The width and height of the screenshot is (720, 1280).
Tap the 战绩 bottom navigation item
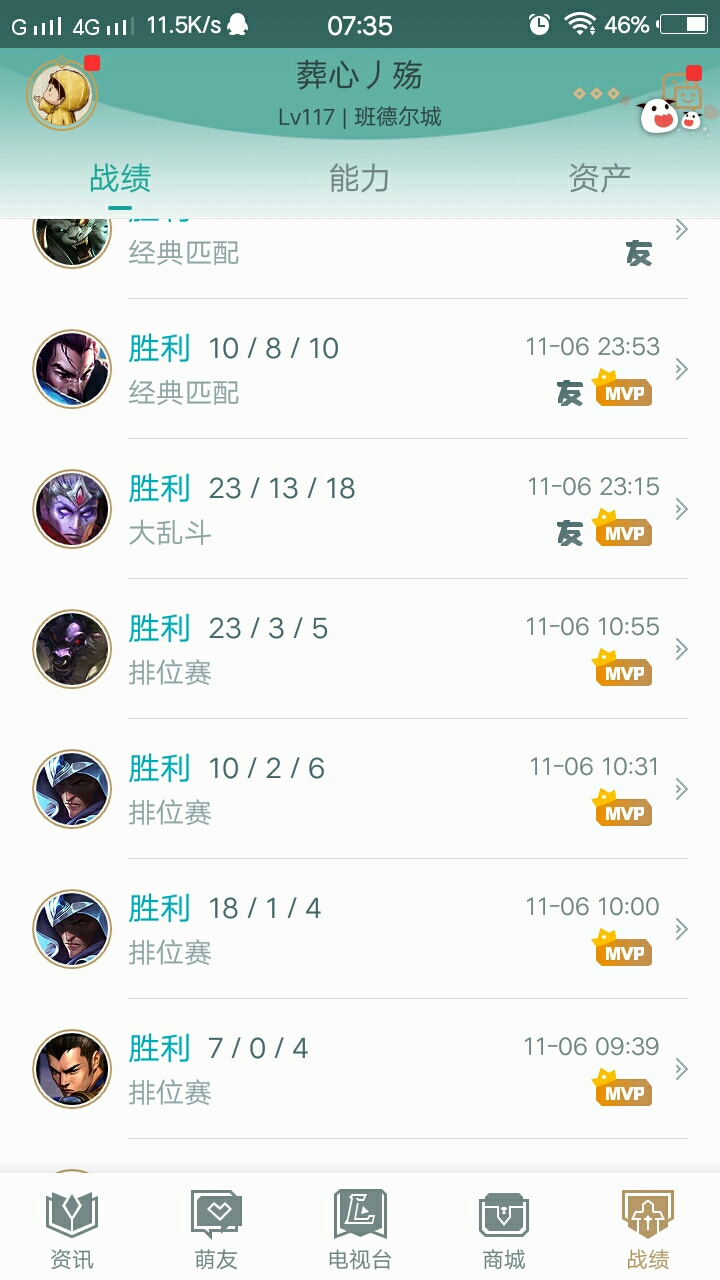click(648, 1229)
